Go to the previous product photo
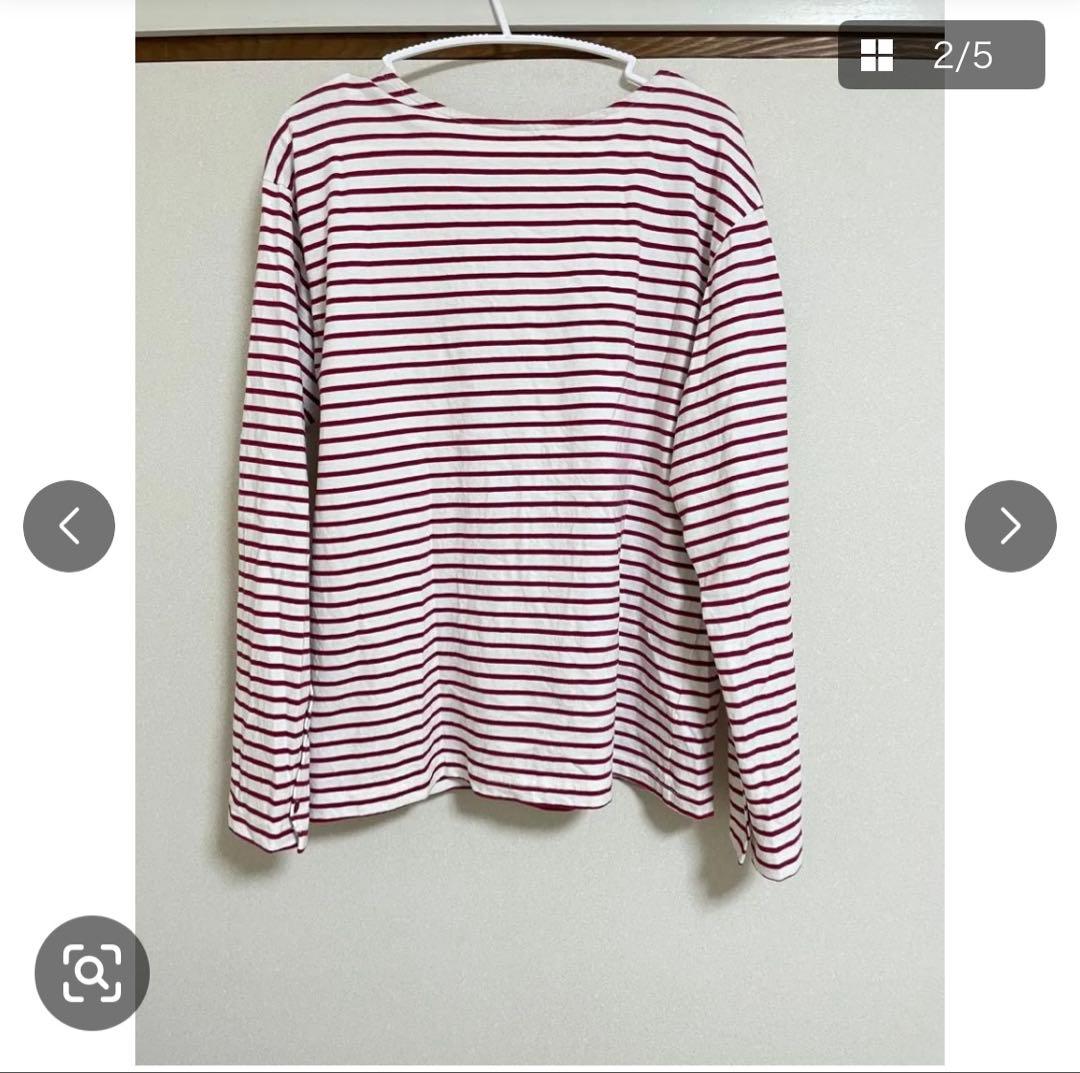The image size is (1080, 1073). (x=69, y=526)
